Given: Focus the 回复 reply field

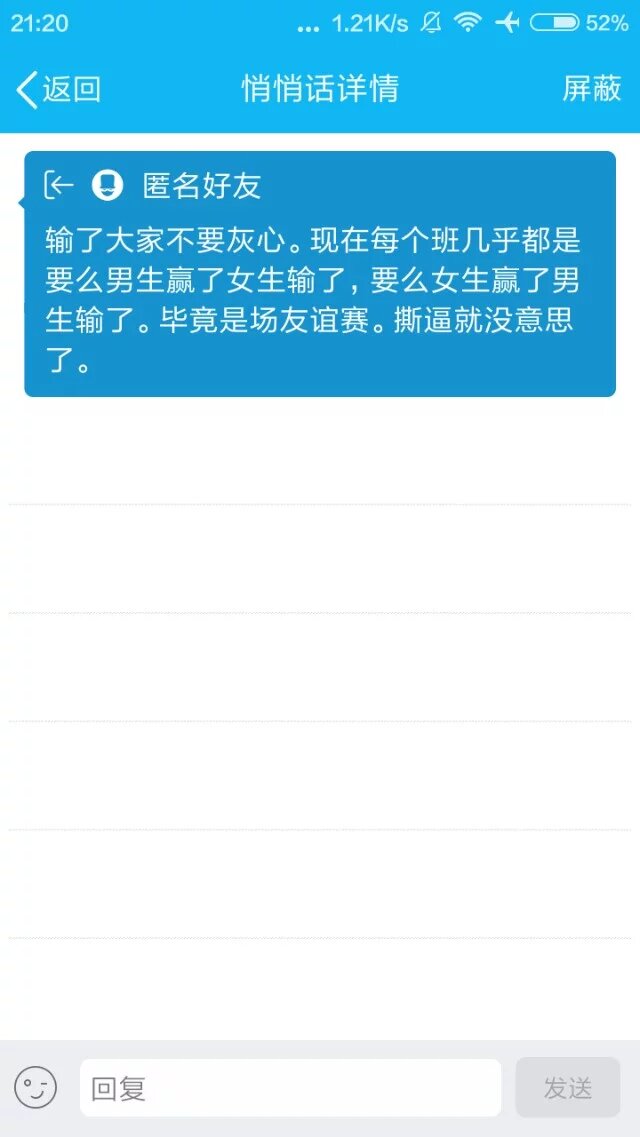Looking at the screenshot, I should (x=290, y=1088).
